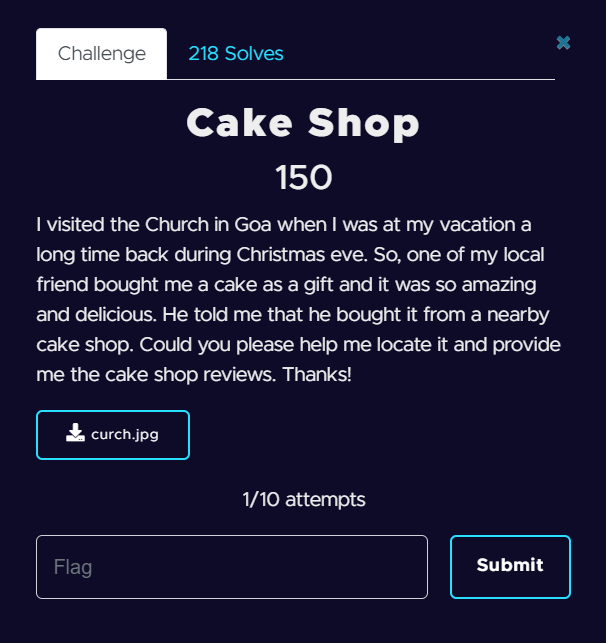Download the curch.jpg file
This screenshot has width=606, height=643.
click(x=113, y=435)
